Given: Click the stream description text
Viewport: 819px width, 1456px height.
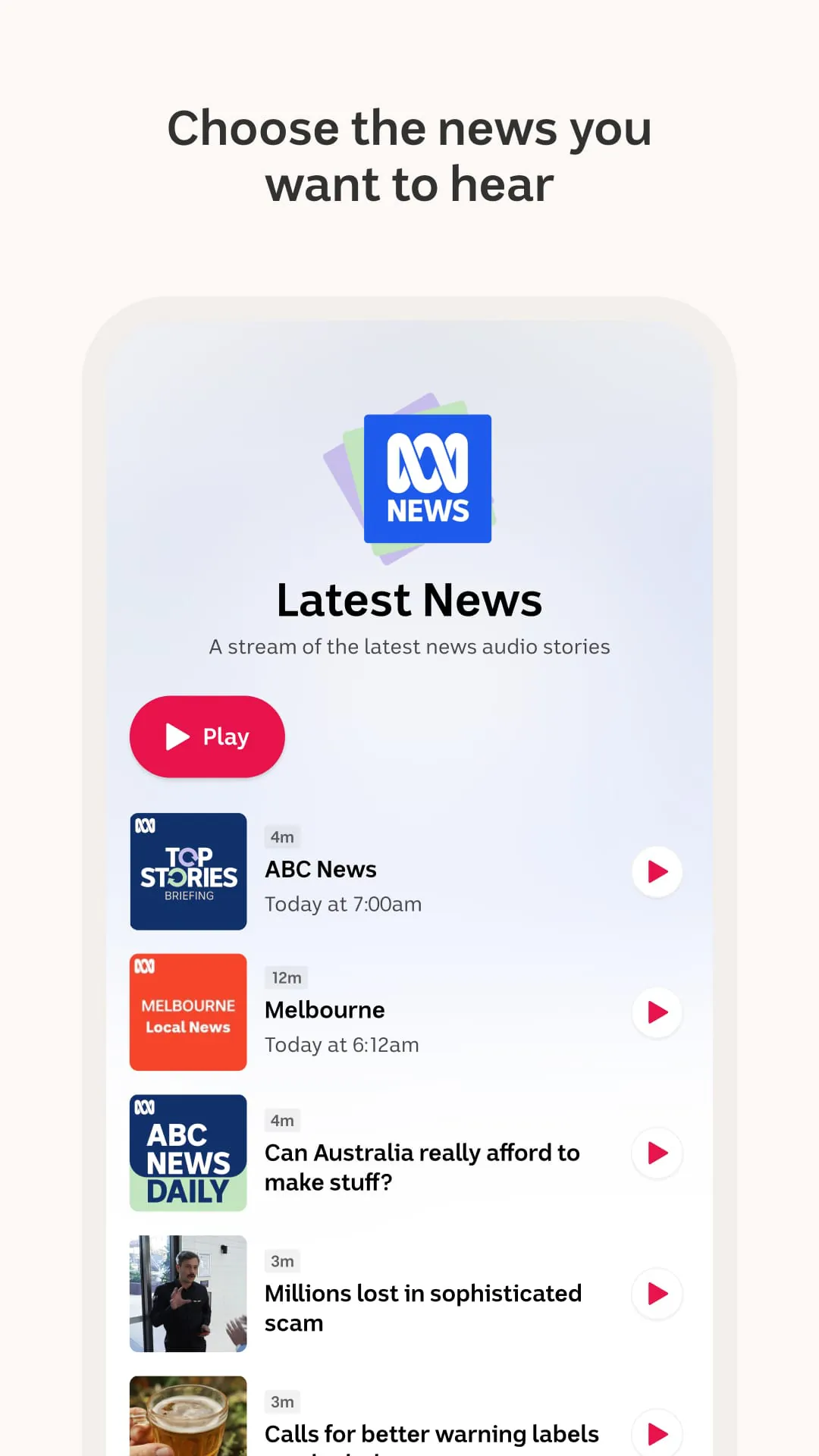Looking at the screenshot, I should tap(409, 646).
